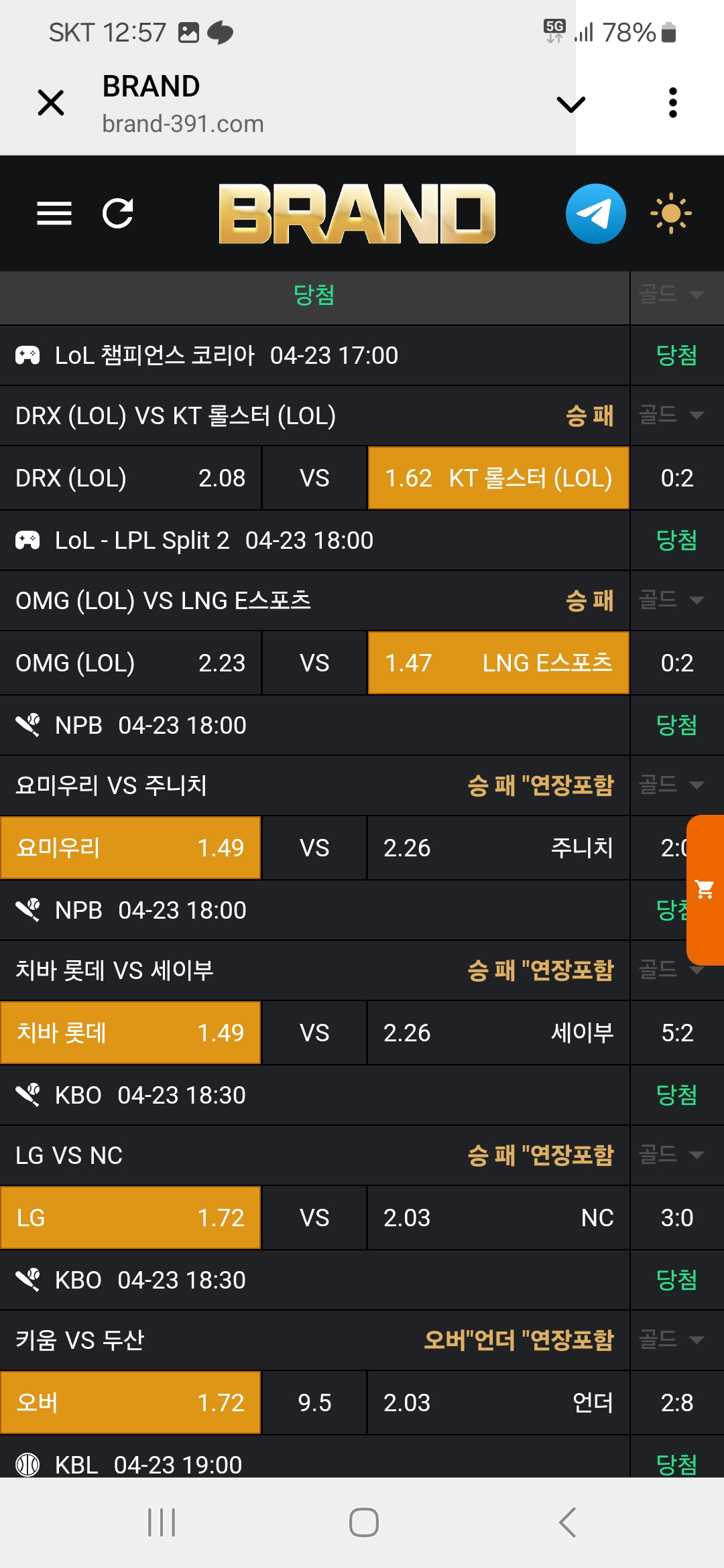
Task: Choose 세이부 at 2.26 odds
Action: [499, 1033]
